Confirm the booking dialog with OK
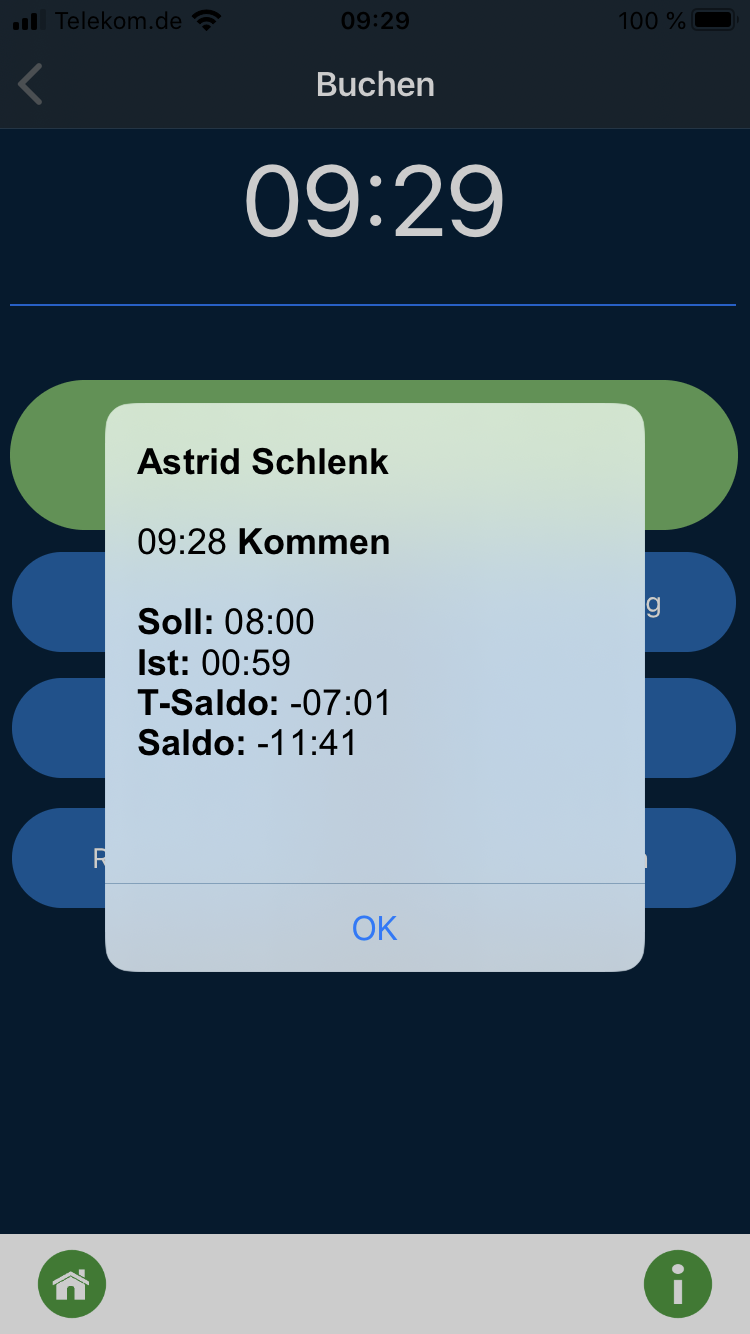 coord(375,928)
